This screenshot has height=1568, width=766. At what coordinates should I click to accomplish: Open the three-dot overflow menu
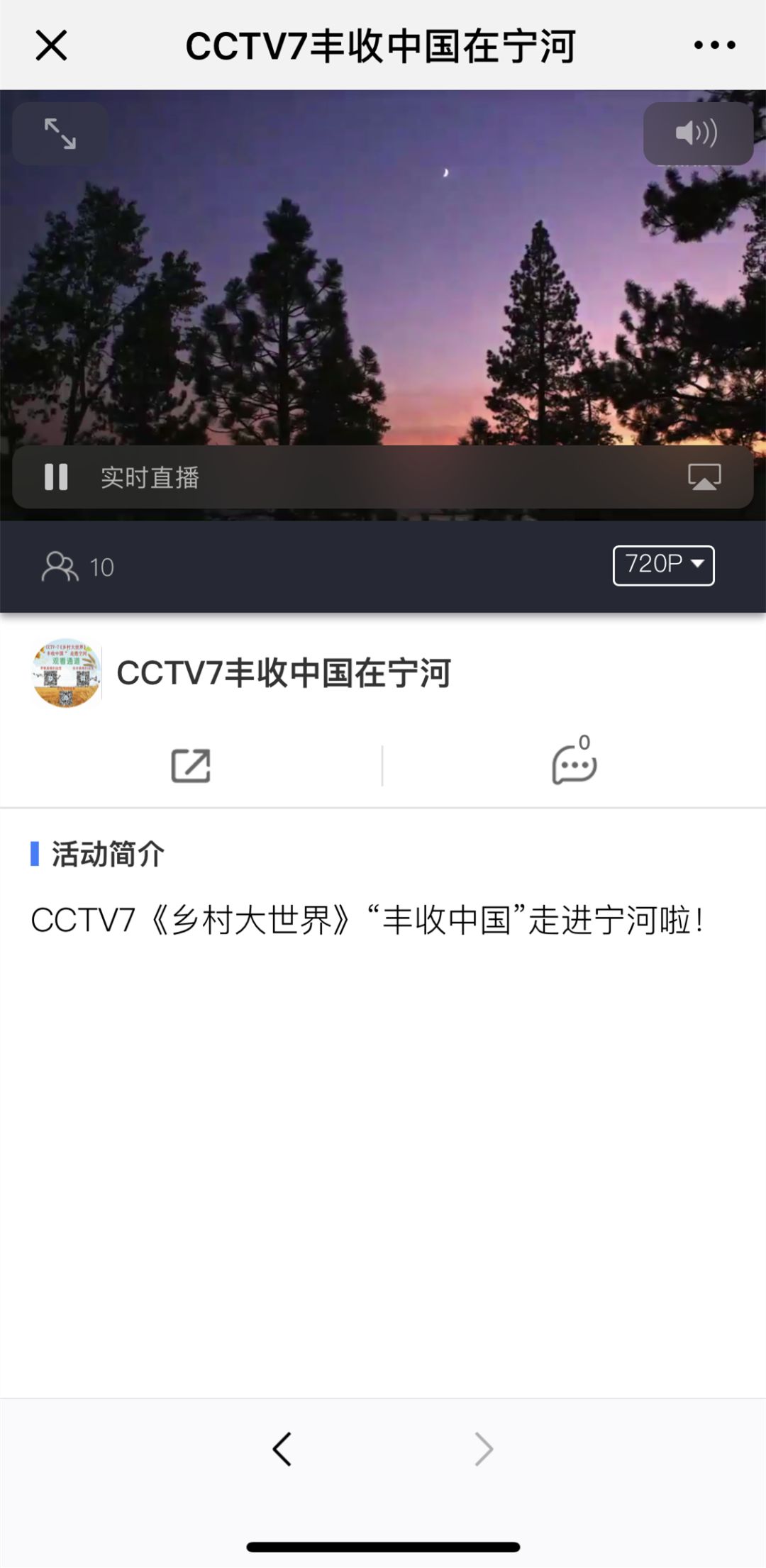pos(714,45)
